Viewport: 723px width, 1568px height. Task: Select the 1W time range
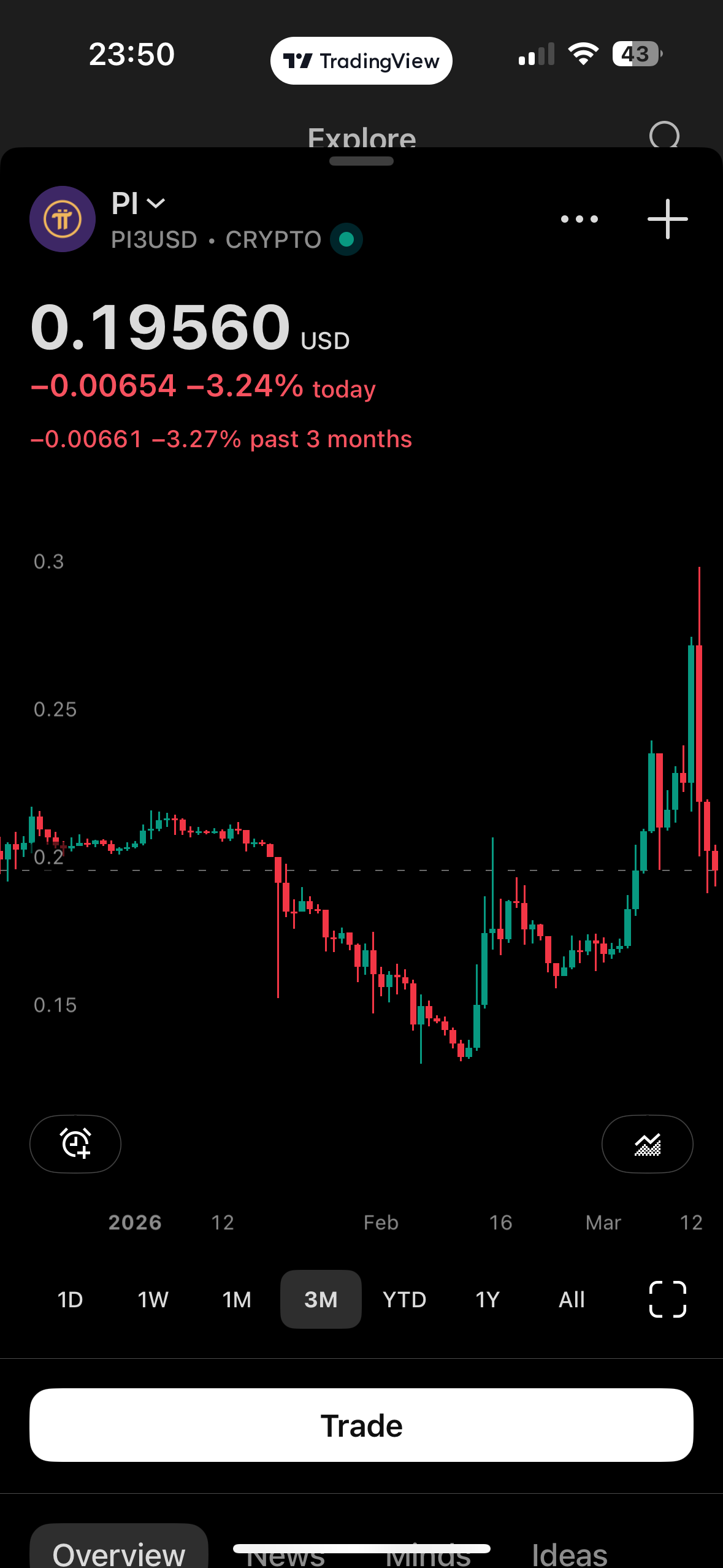(x=153, y=1299)
